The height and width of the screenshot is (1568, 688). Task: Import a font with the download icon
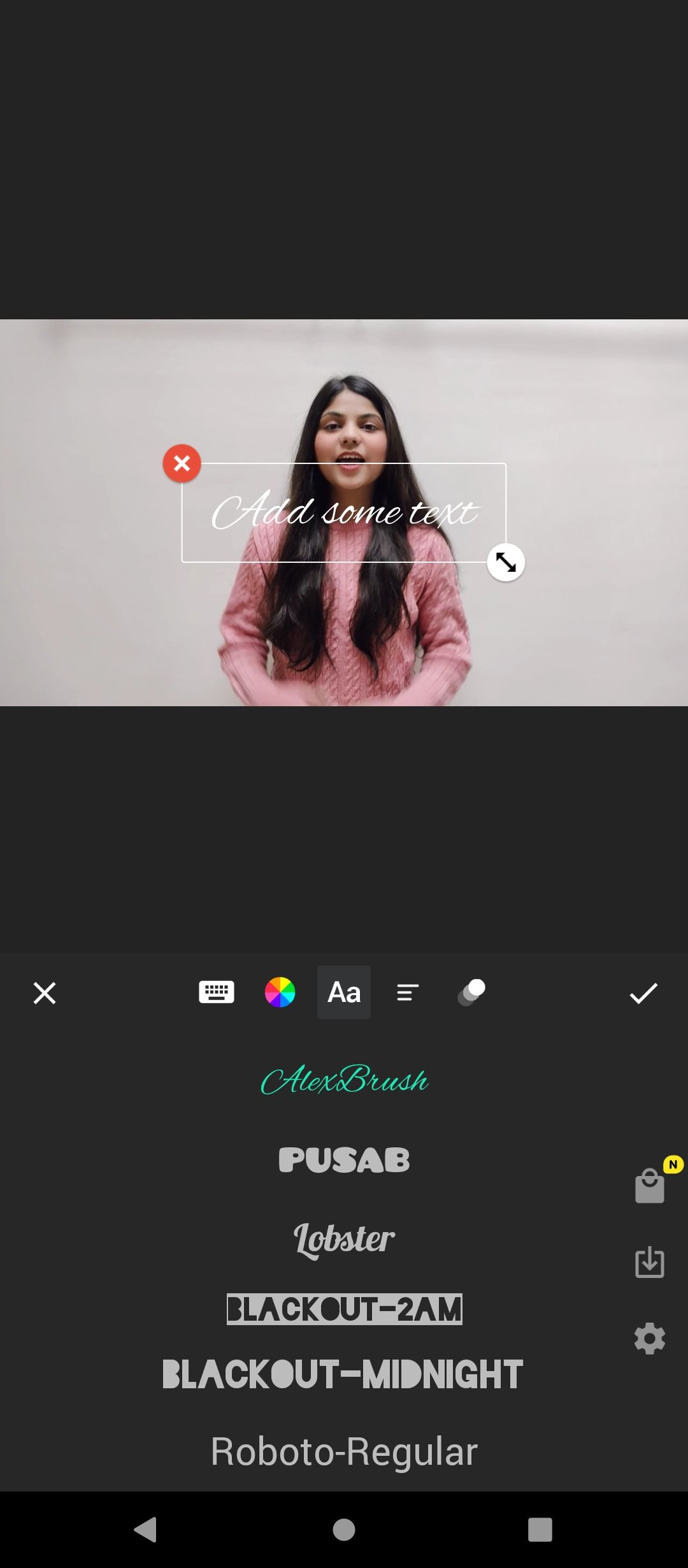click(x=650, y=1262)
